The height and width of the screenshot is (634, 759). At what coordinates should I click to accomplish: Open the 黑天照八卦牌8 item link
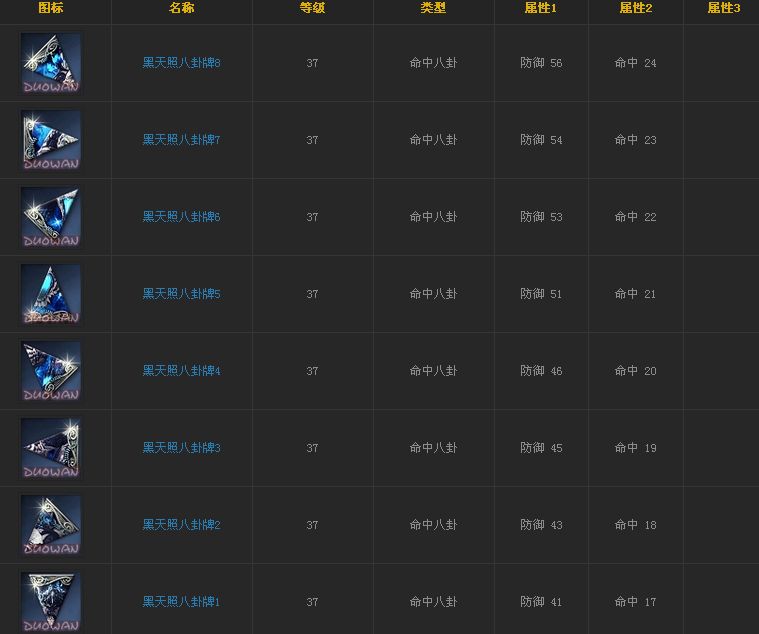[x=181, y=63]
